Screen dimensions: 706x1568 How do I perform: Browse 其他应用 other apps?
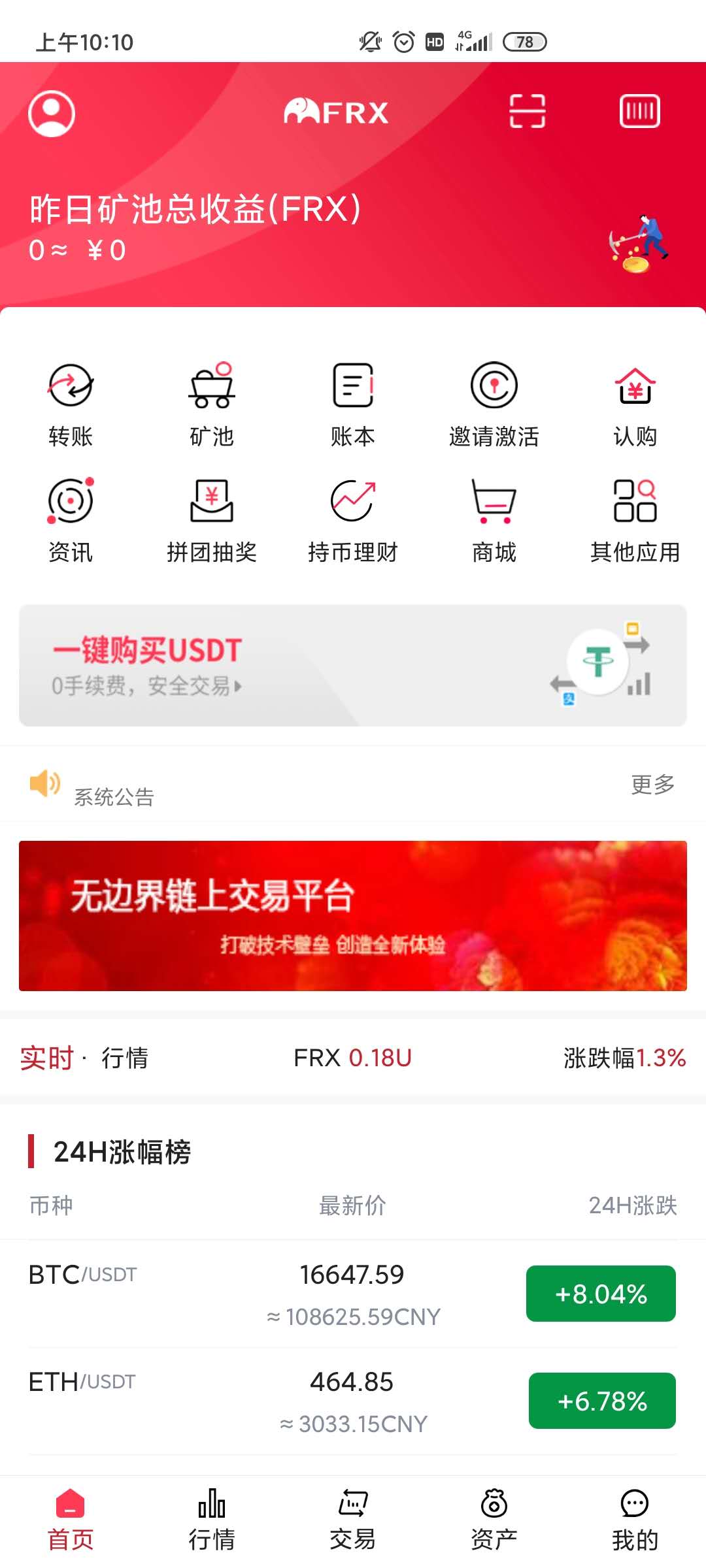635,519
